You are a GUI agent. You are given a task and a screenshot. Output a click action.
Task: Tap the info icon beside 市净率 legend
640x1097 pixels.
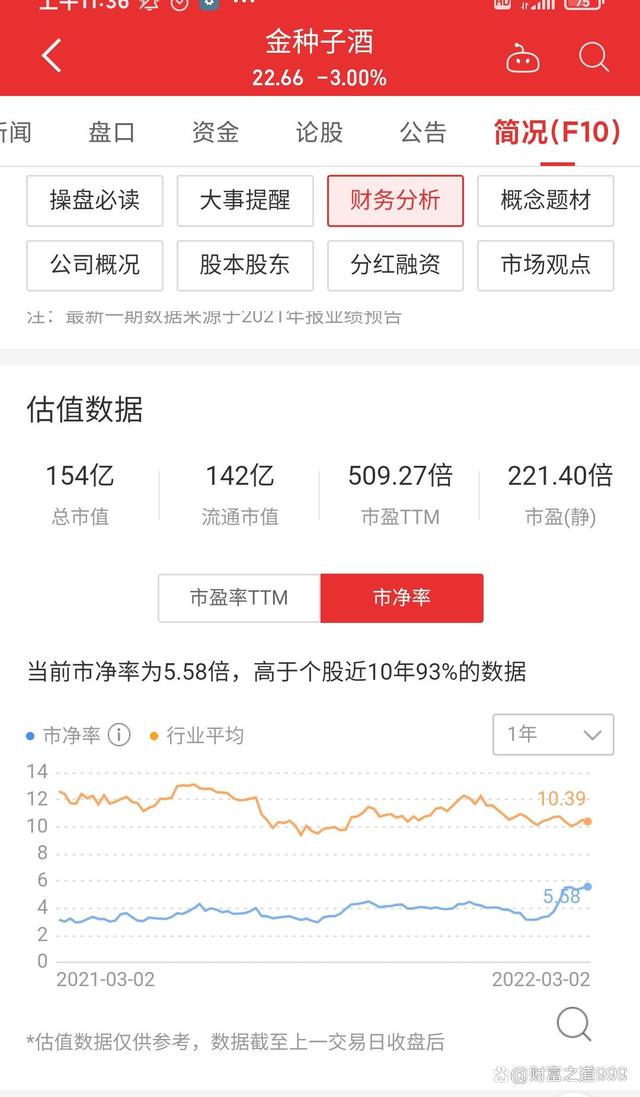point(119,735)
